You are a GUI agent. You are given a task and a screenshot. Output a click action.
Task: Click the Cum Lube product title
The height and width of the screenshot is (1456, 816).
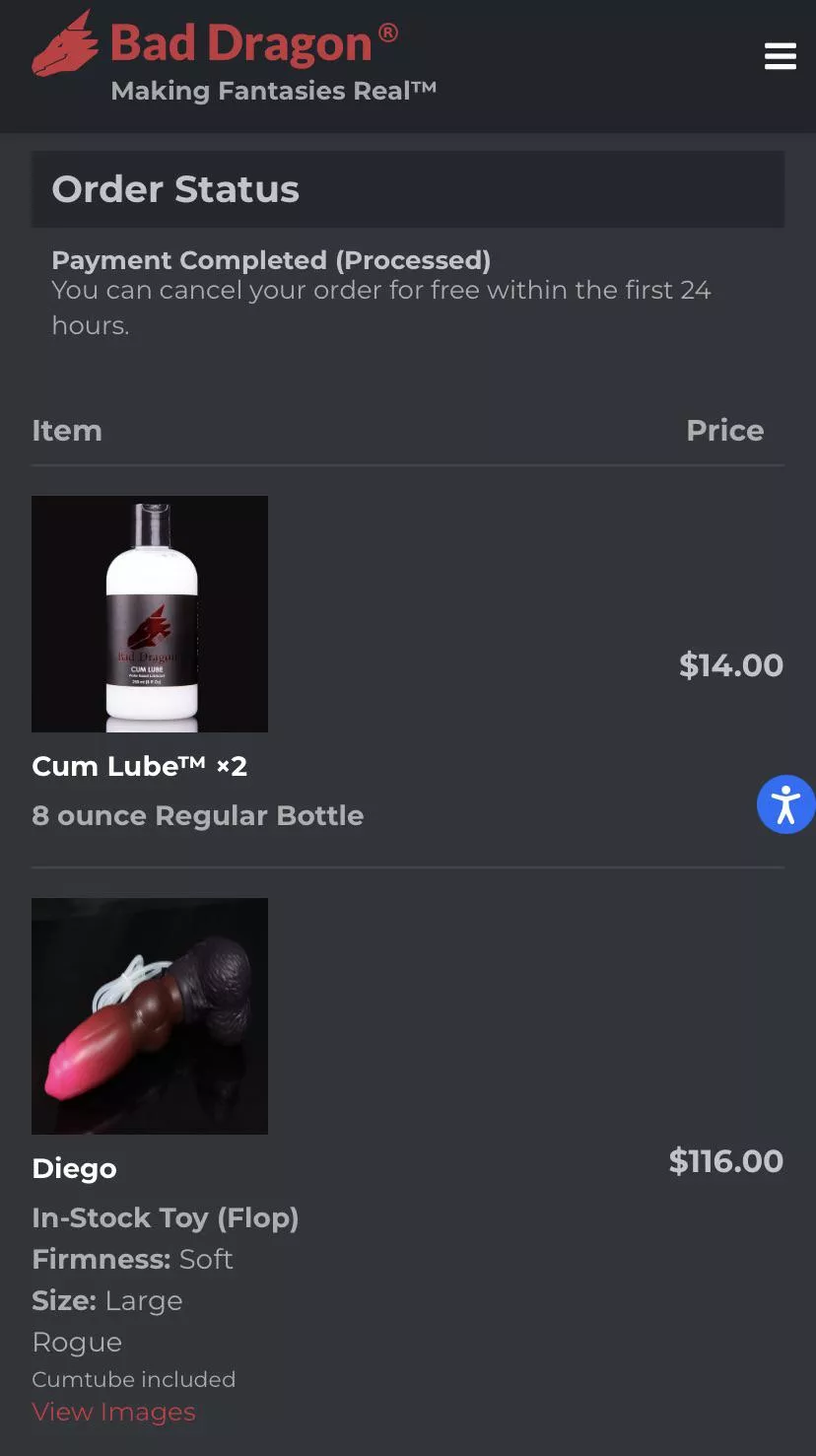tap(139, 766)
